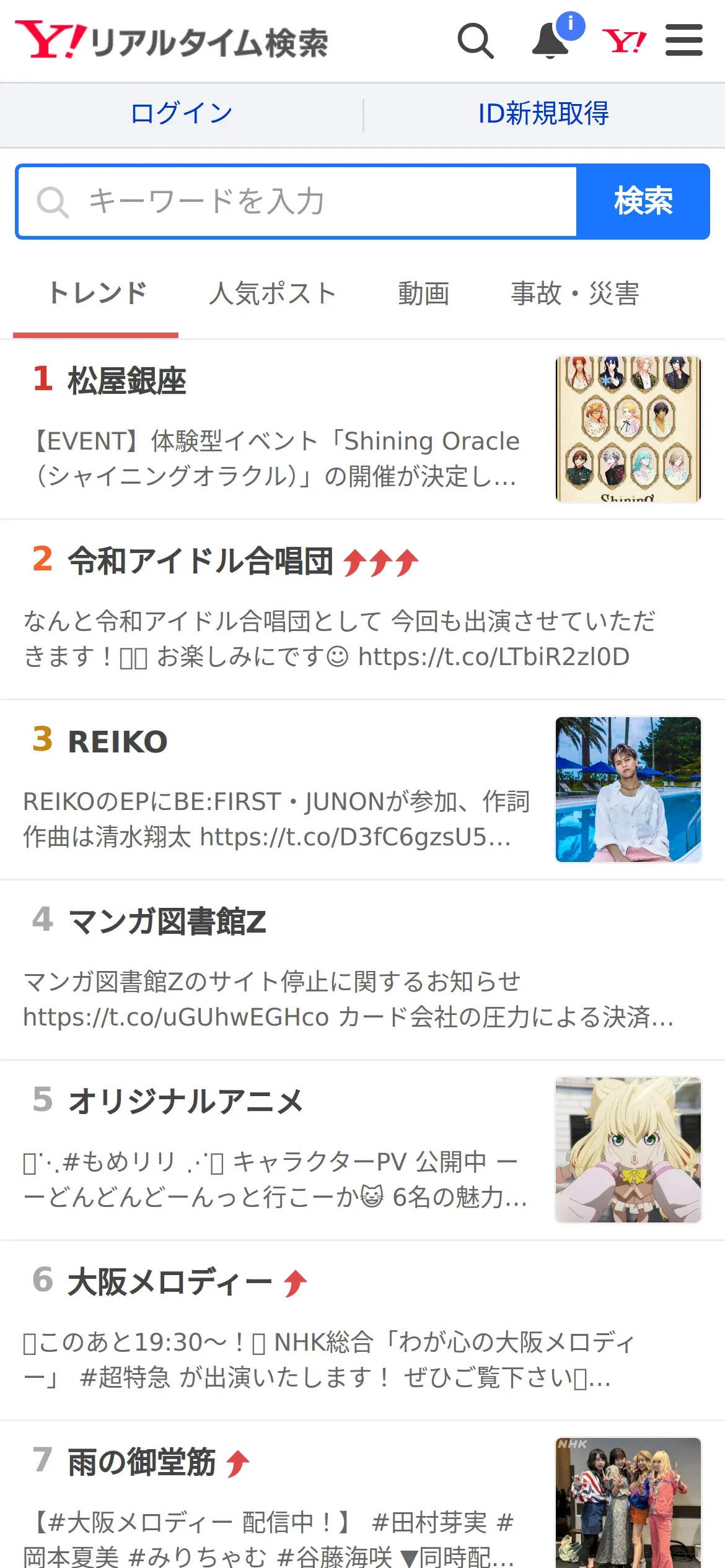Switch to the トレンド tab
725x1568 pixels.
pos(97,294)
